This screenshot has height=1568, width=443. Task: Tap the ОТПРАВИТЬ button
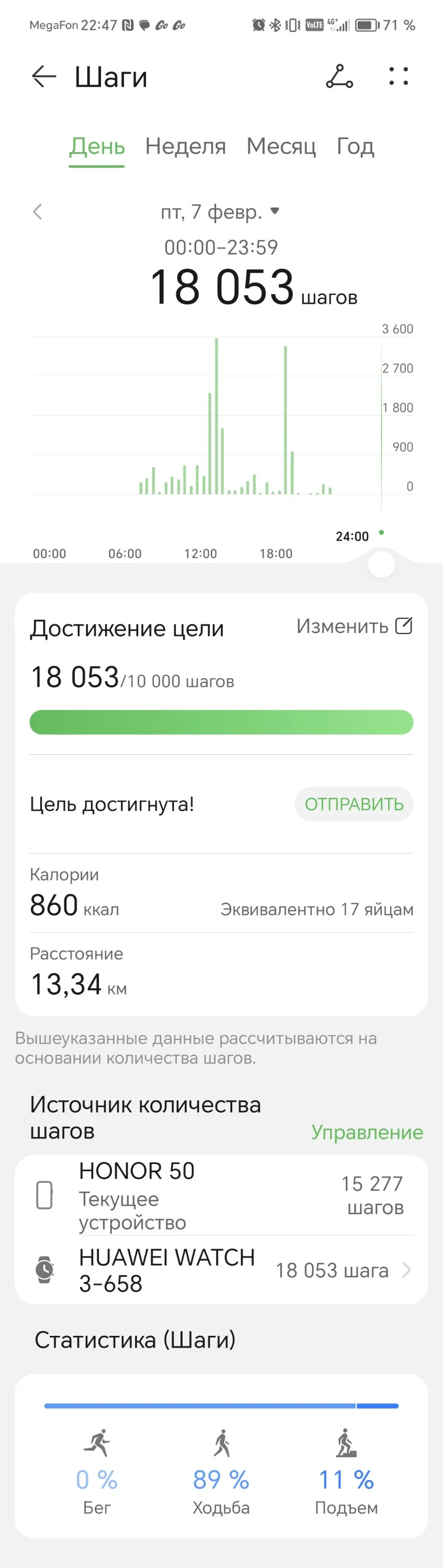pyautogui.click(x=354, y=804)
